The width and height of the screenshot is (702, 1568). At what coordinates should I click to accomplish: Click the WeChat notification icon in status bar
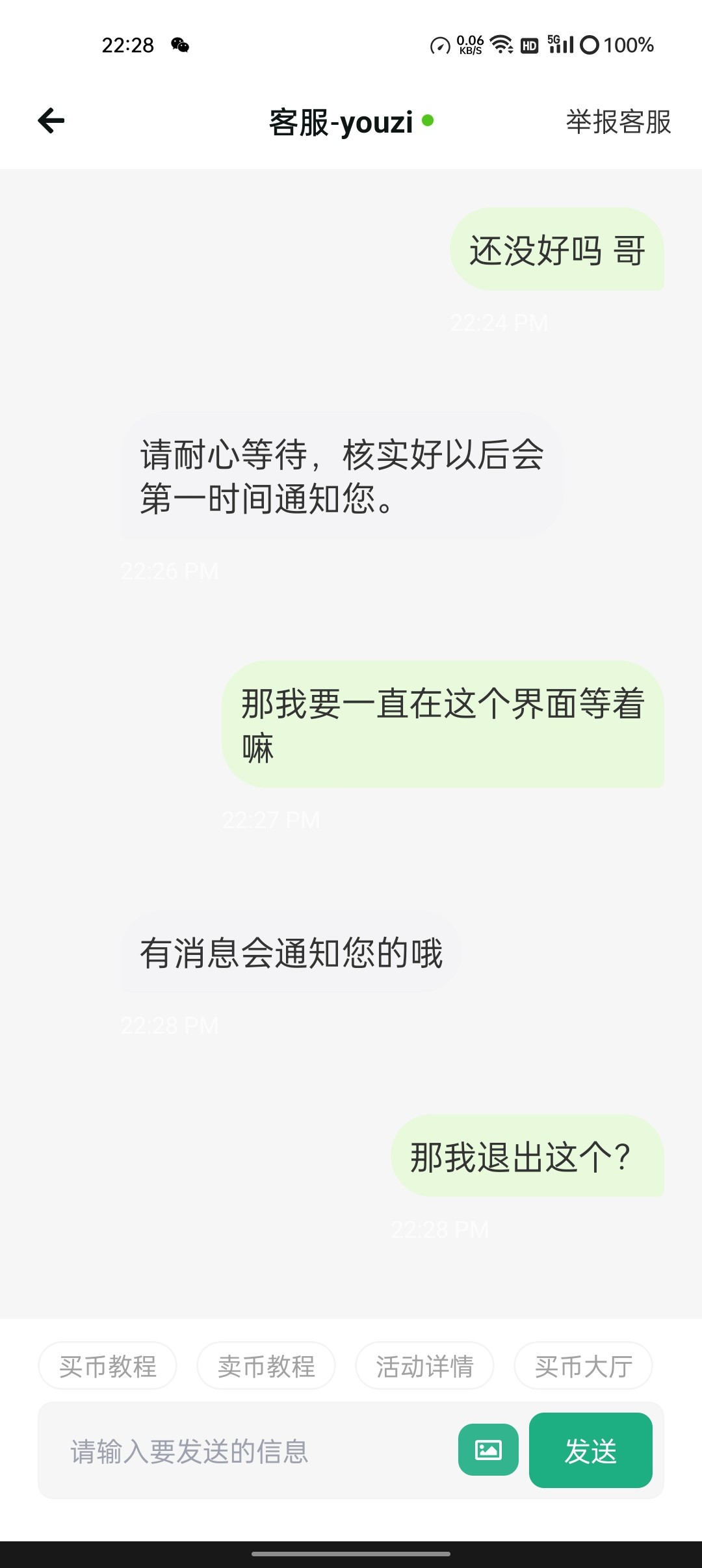pyautogui.click(x=180, y=45)
